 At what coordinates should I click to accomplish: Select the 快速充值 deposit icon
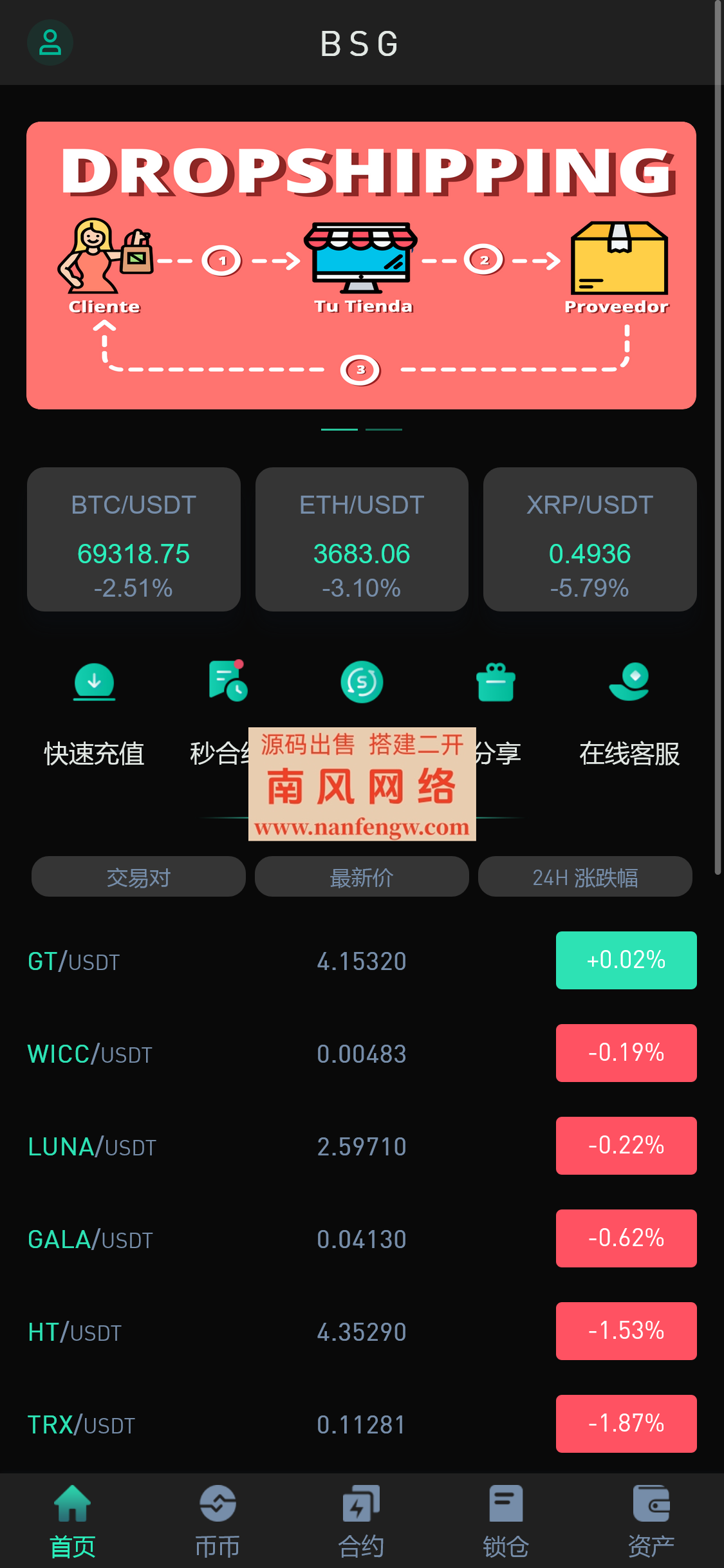point(94,682)
